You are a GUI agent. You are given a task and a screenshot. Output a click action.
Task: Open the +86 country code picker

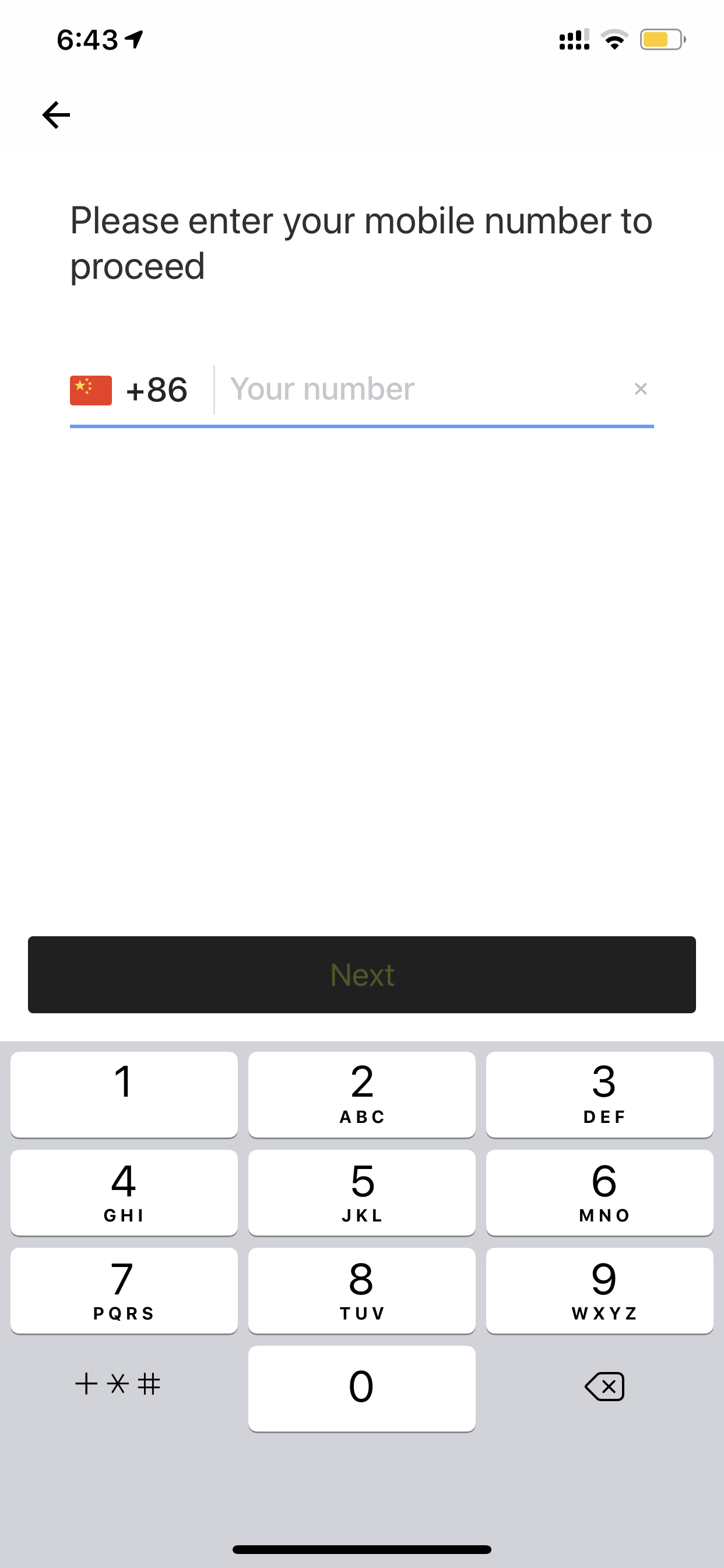point(129,390)
